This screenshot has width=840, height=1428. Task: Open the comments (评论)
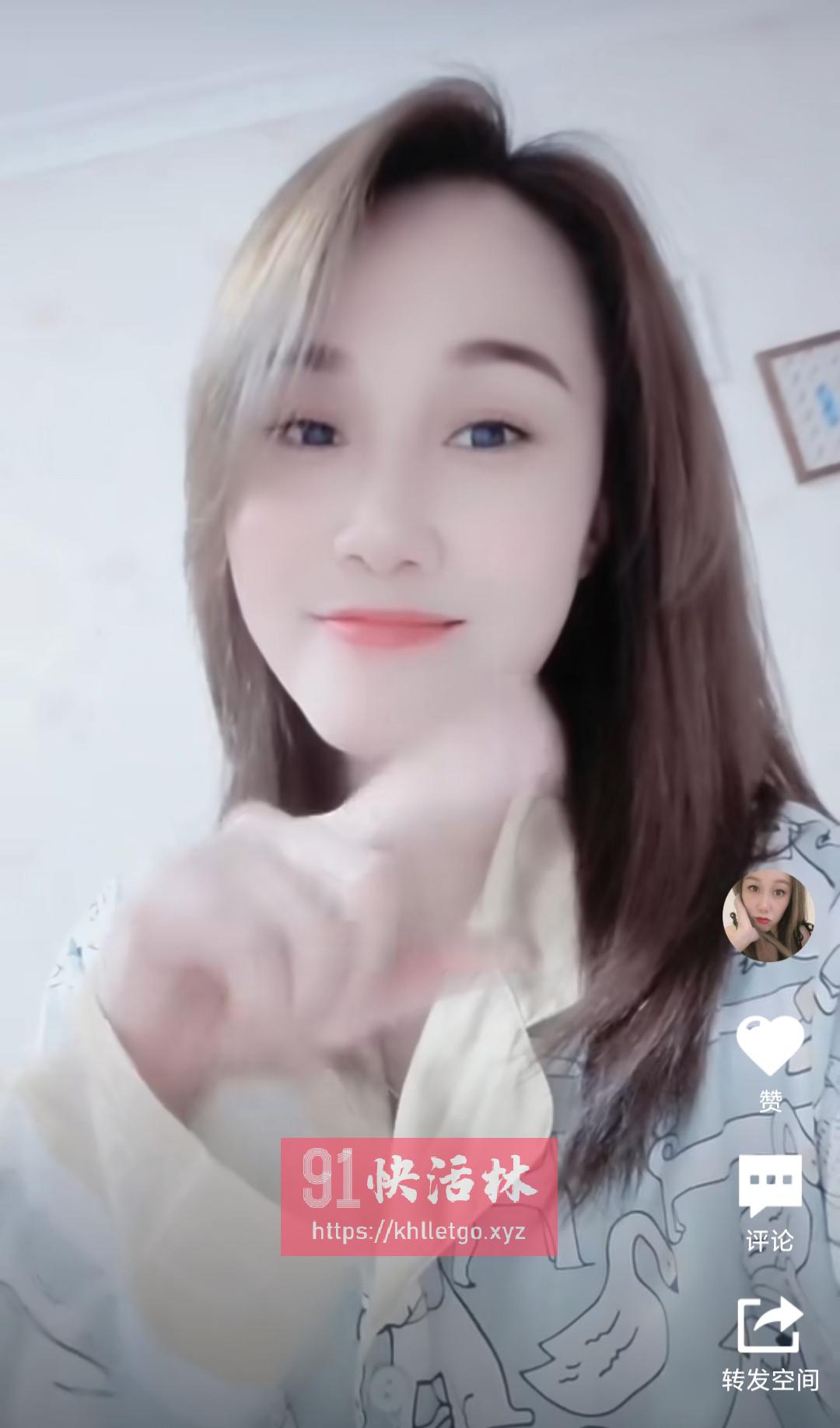[x=769, y=1185]
